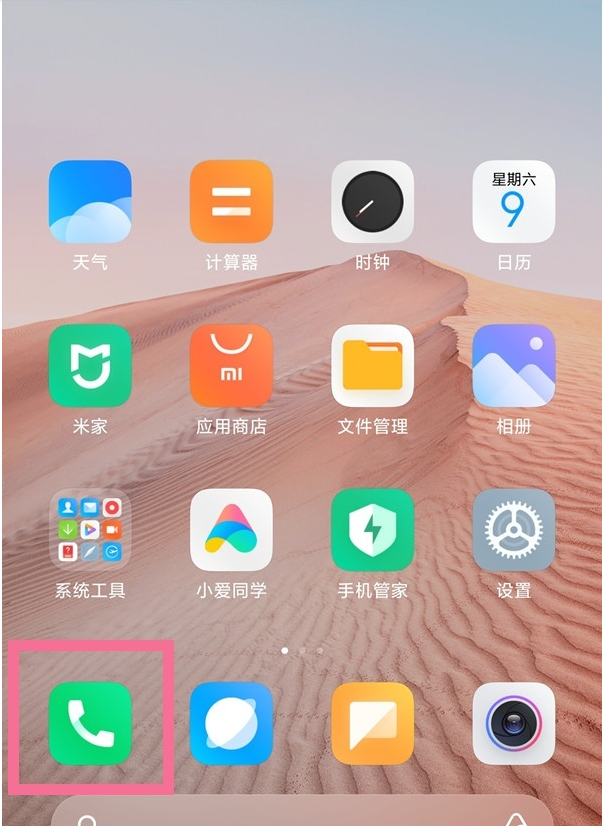Open the 应用商店 app store

pos(231,366)
